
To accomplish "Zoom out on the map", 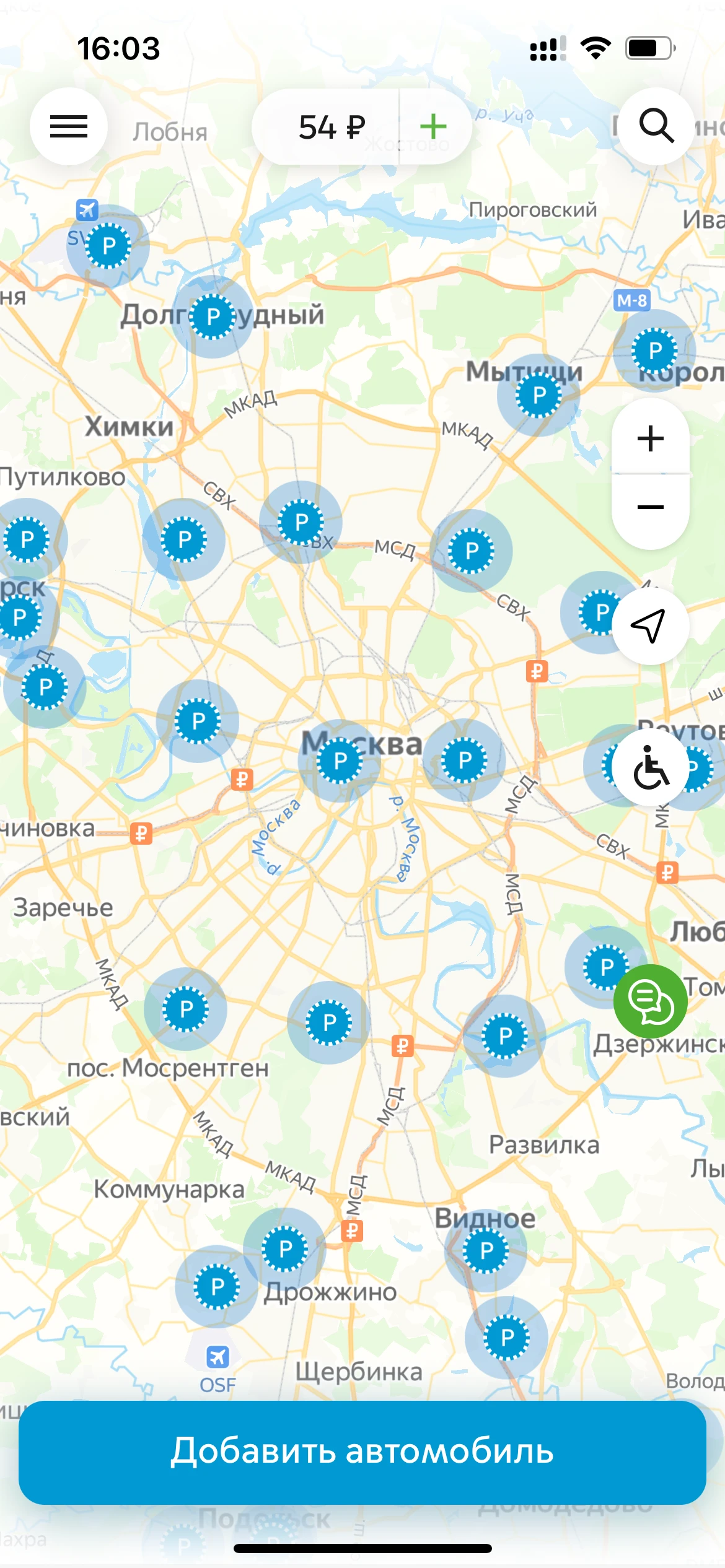I will [x=650, y=508].
